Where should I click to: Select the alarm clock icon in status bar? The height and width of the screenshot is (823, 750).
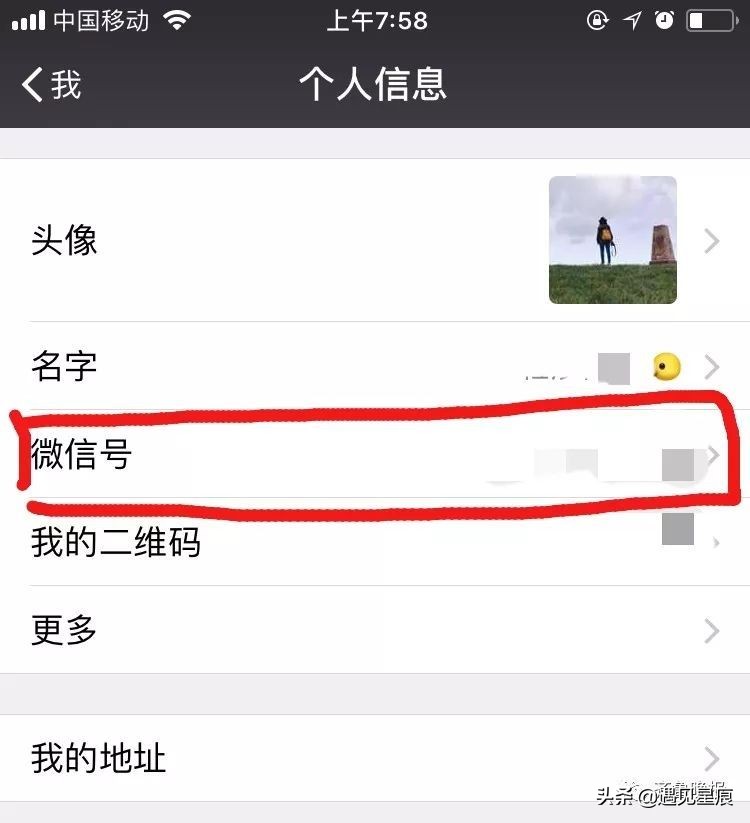click(667, 20)
